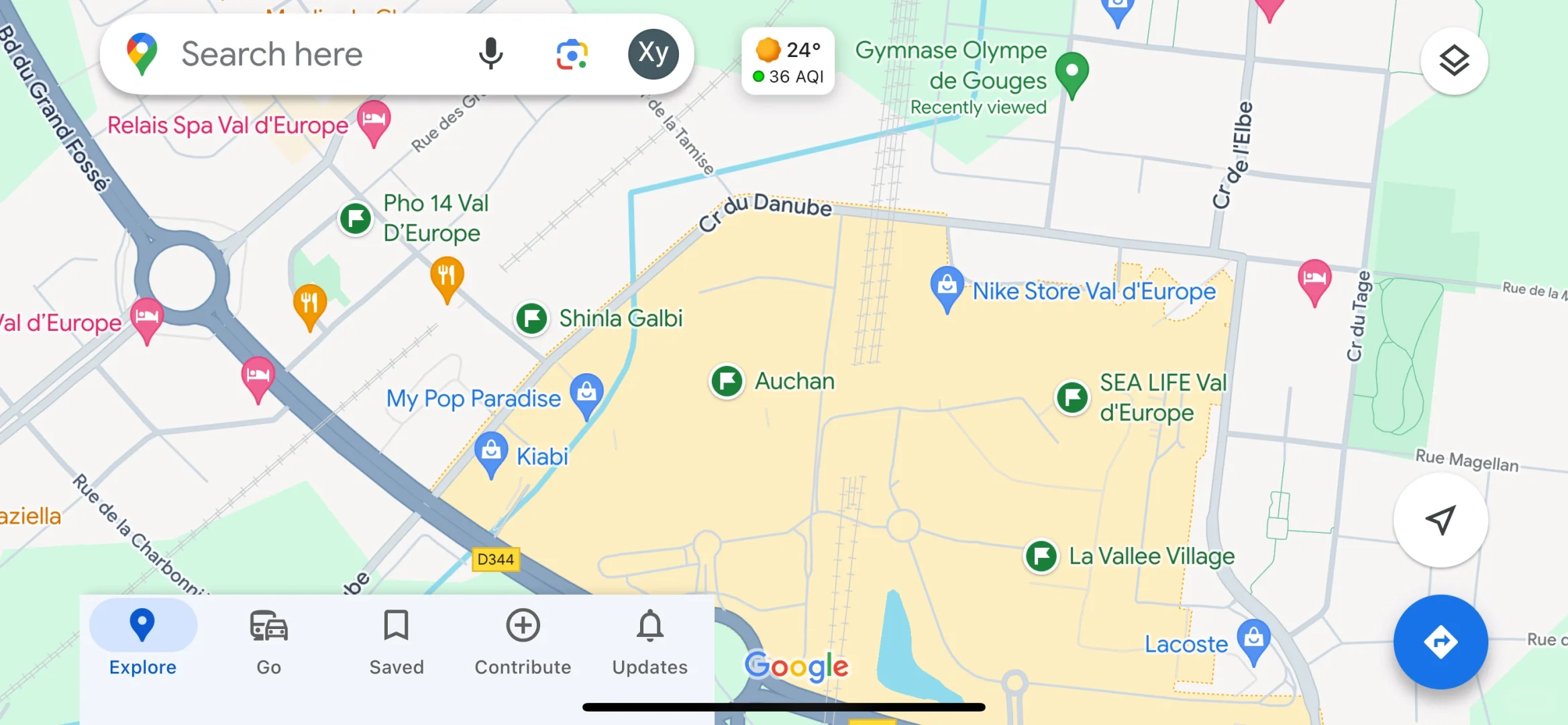Center map on my location

(1441, 520)
